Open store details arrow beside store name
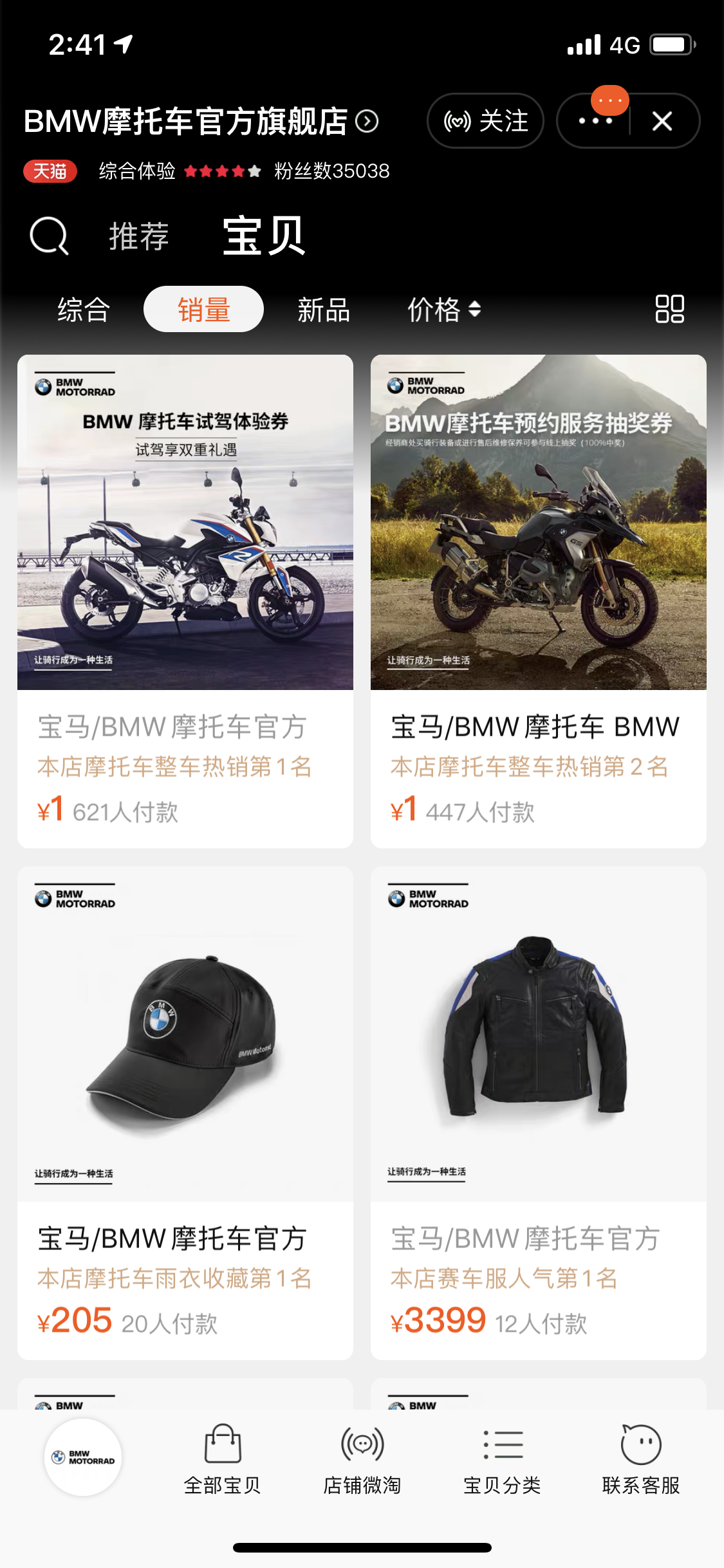This screenshot has height=1568, width=724. pos(367,122)
